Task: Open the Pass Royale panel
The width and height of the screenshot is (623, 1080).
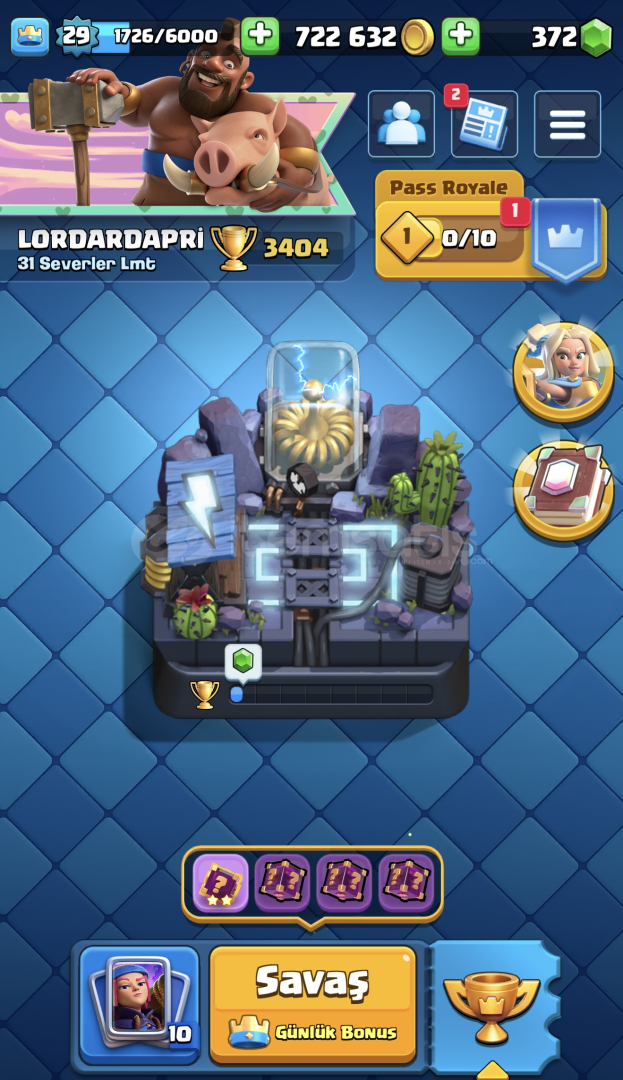Action: (x=490, y=227)
